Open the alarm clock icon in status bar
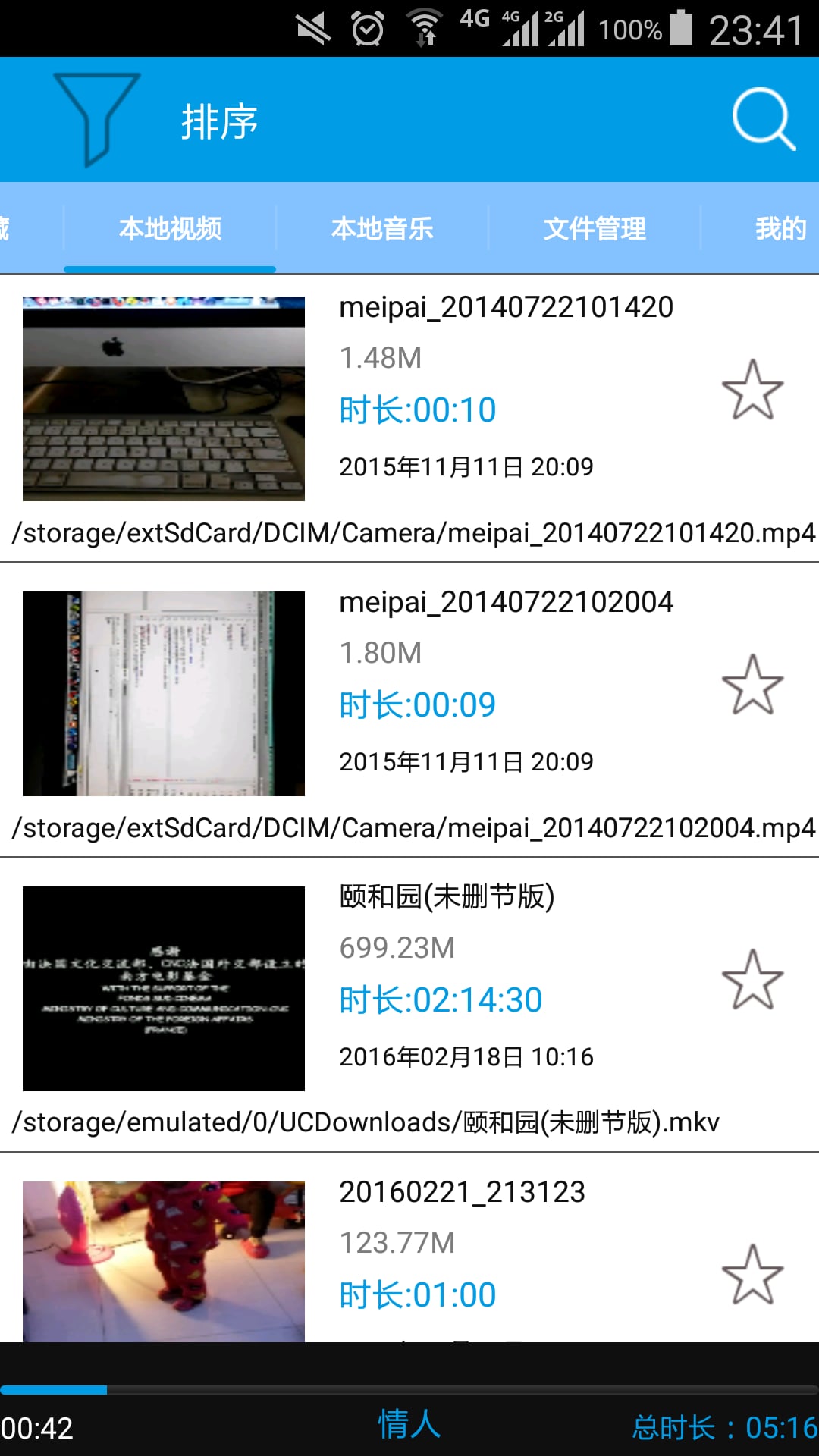This screenshot has width=819, height=1456. pos(366,27)
